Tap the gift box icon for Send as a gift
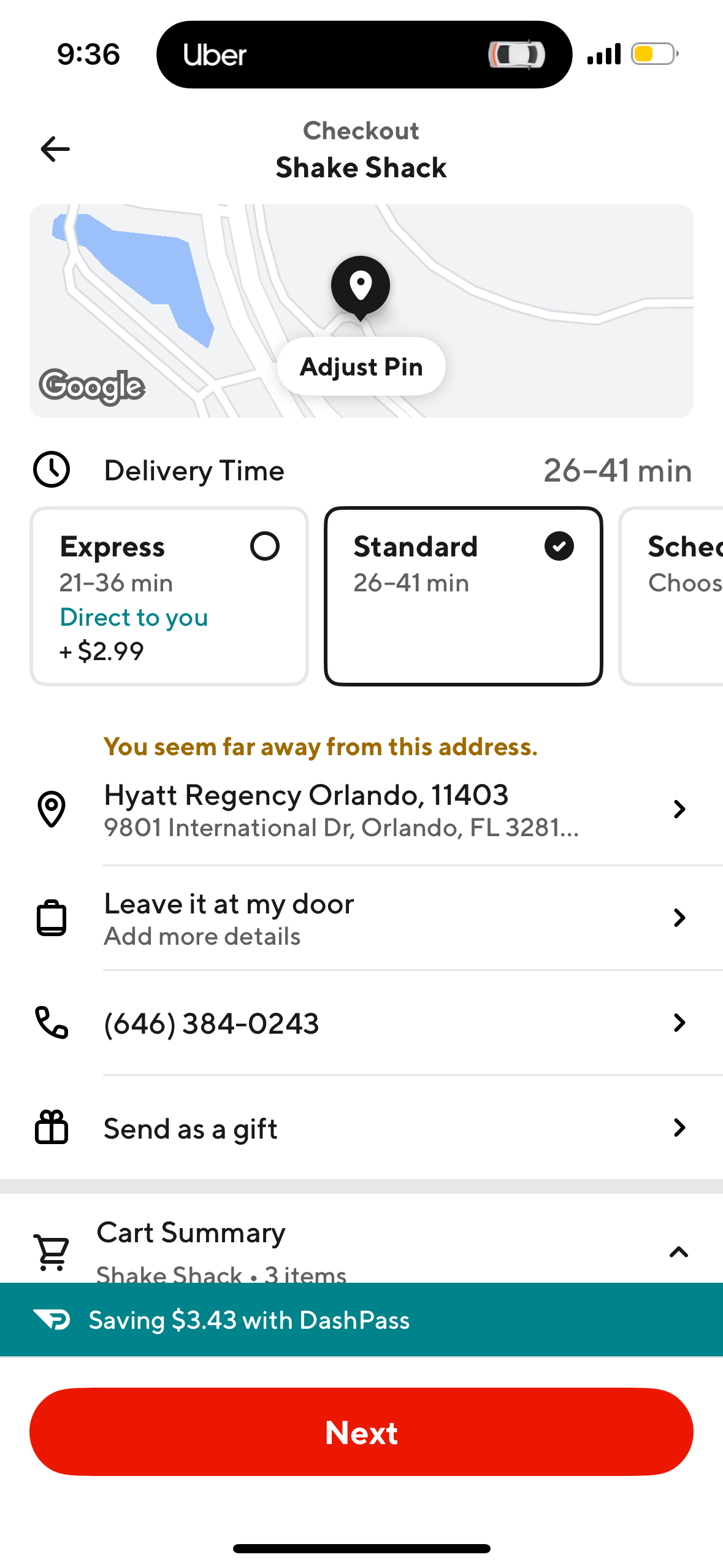The image size is (723, 1568). (x=52, y=1127)
